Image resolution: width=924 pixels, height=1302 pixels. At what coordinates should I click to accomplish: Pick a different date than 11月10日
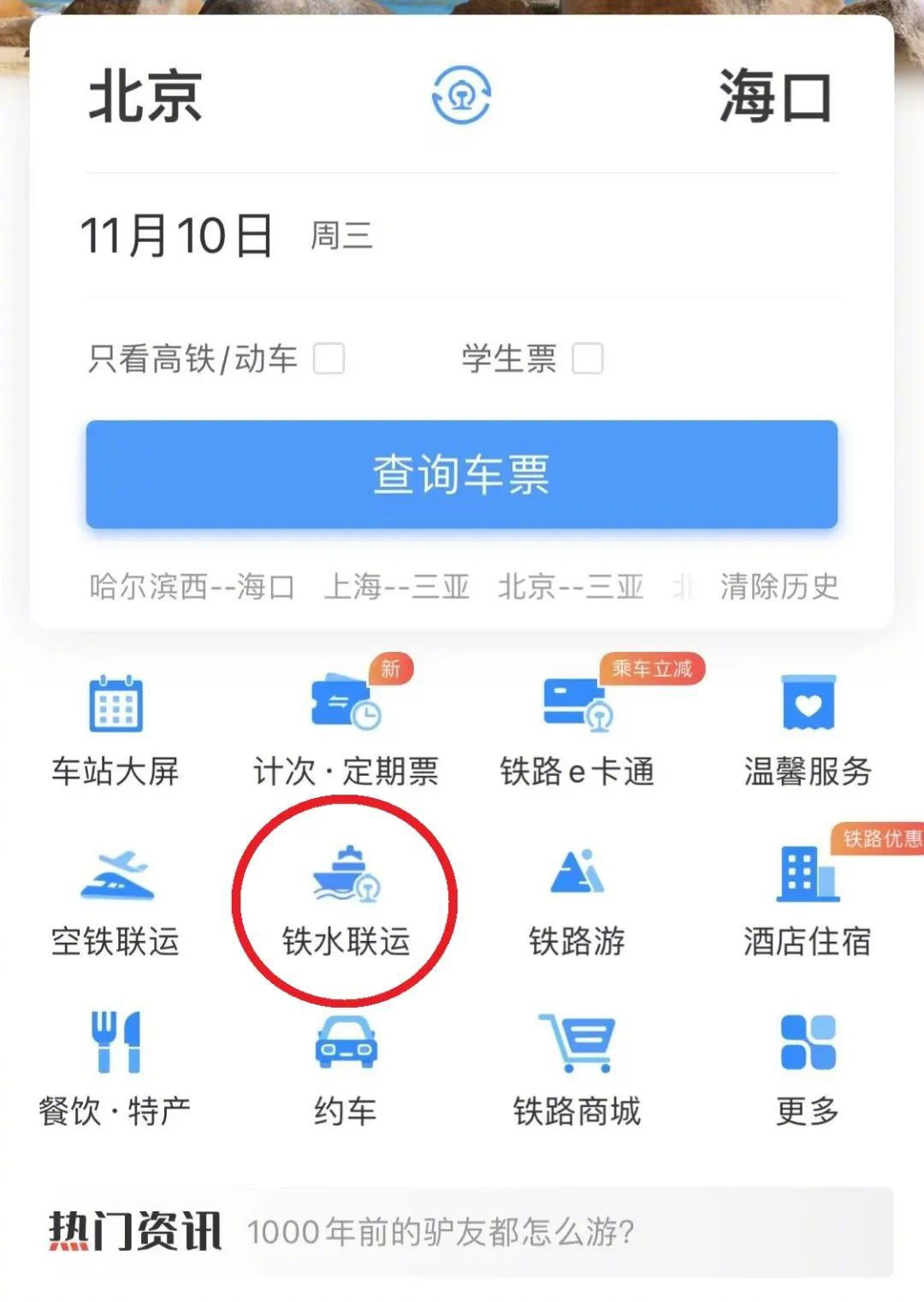pos(177,236)
